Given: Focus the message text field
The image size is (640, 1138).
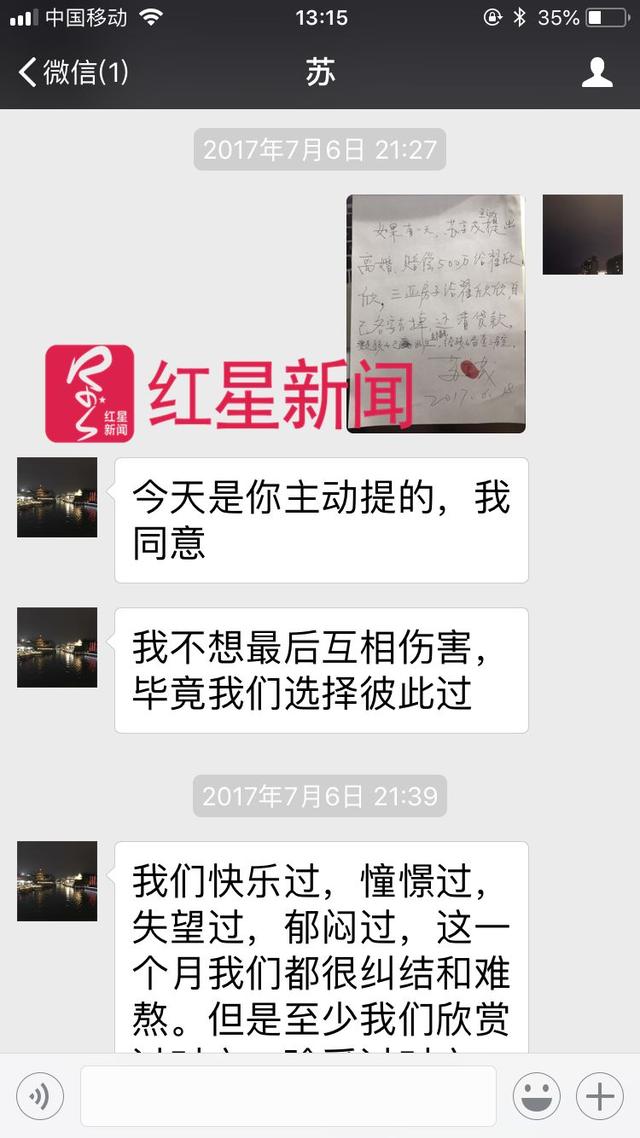Looking at the screenshot, I should pos(288,1097).
